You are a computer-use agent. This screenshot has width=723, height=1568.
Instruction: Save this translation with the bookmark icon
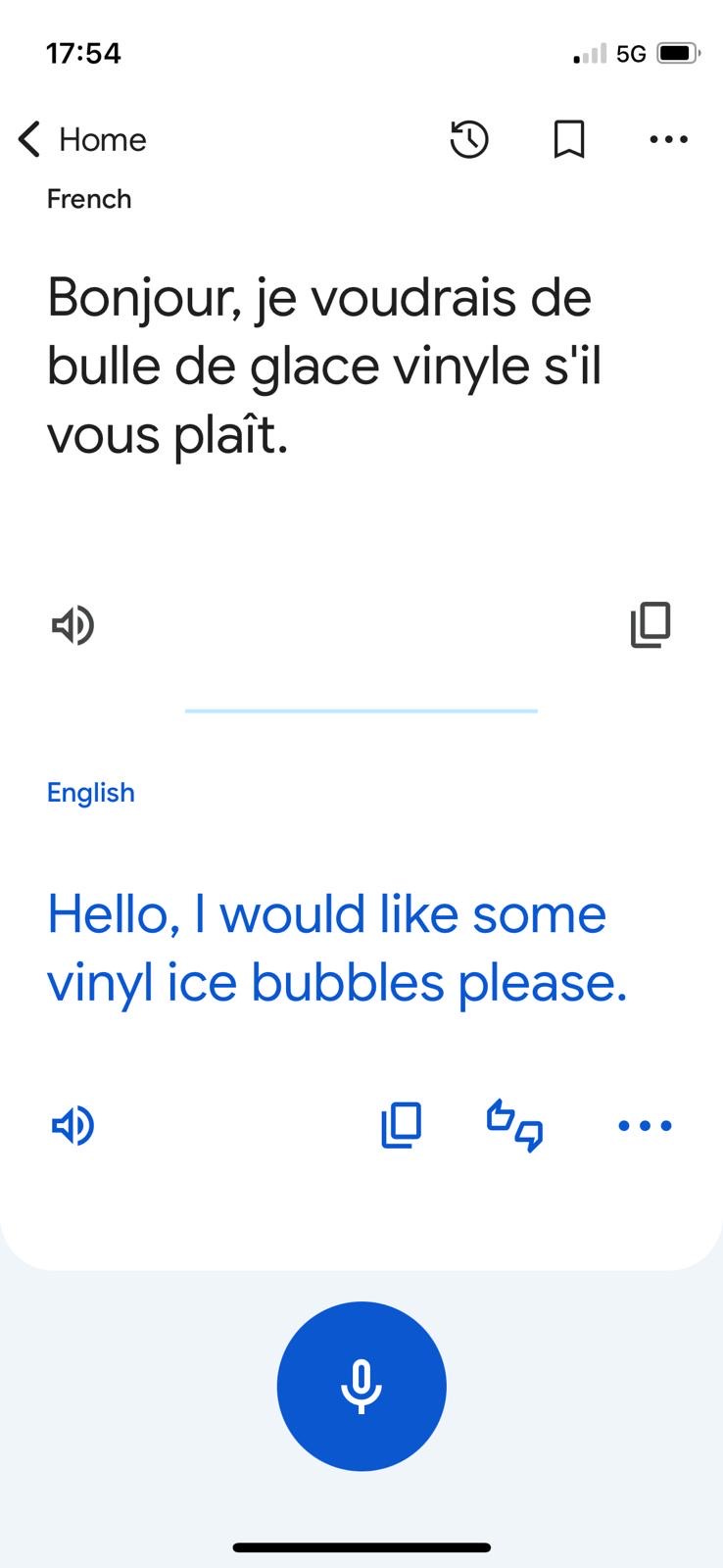coord(569,139)
